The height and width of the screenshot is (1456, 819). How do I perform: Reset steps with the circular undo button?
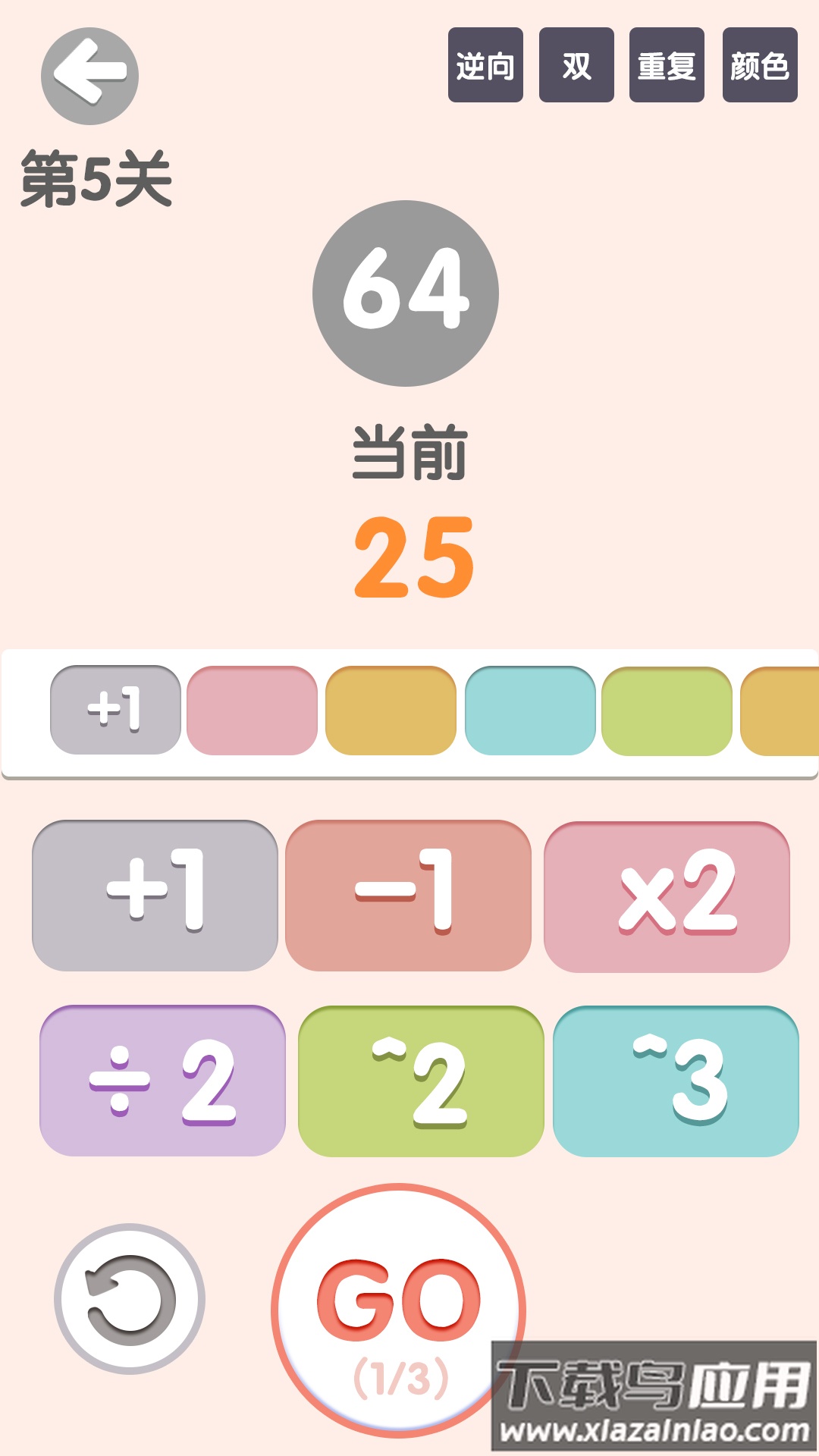(x=130, y=1298)
